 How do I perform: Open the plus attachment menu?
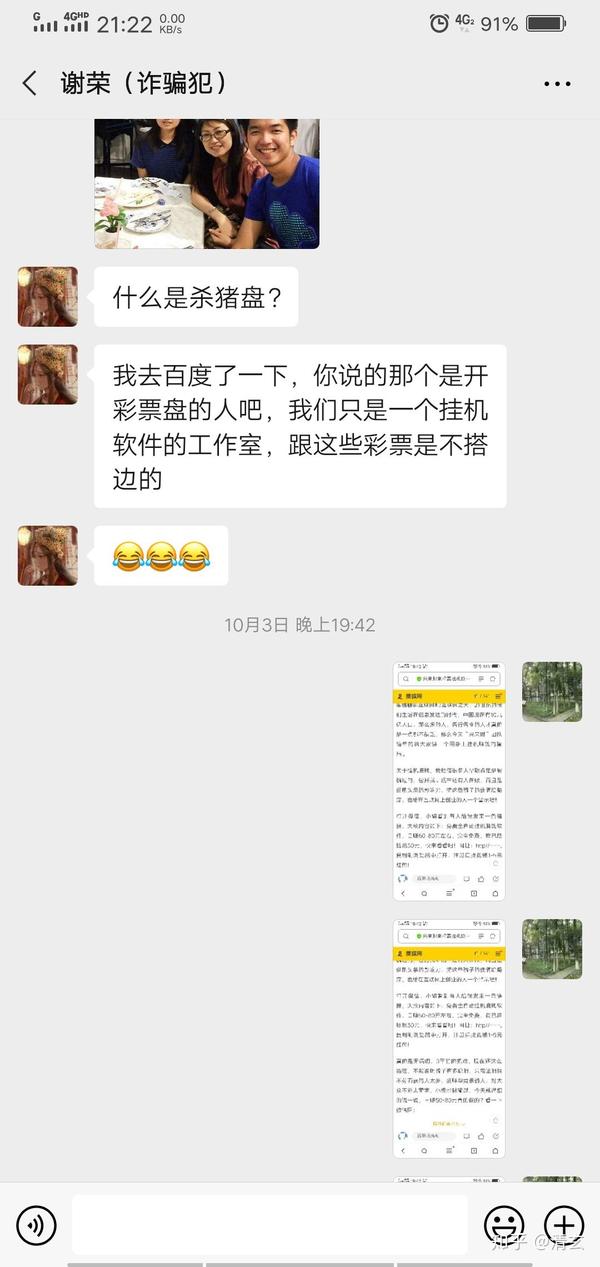[x=564, y=1225]
